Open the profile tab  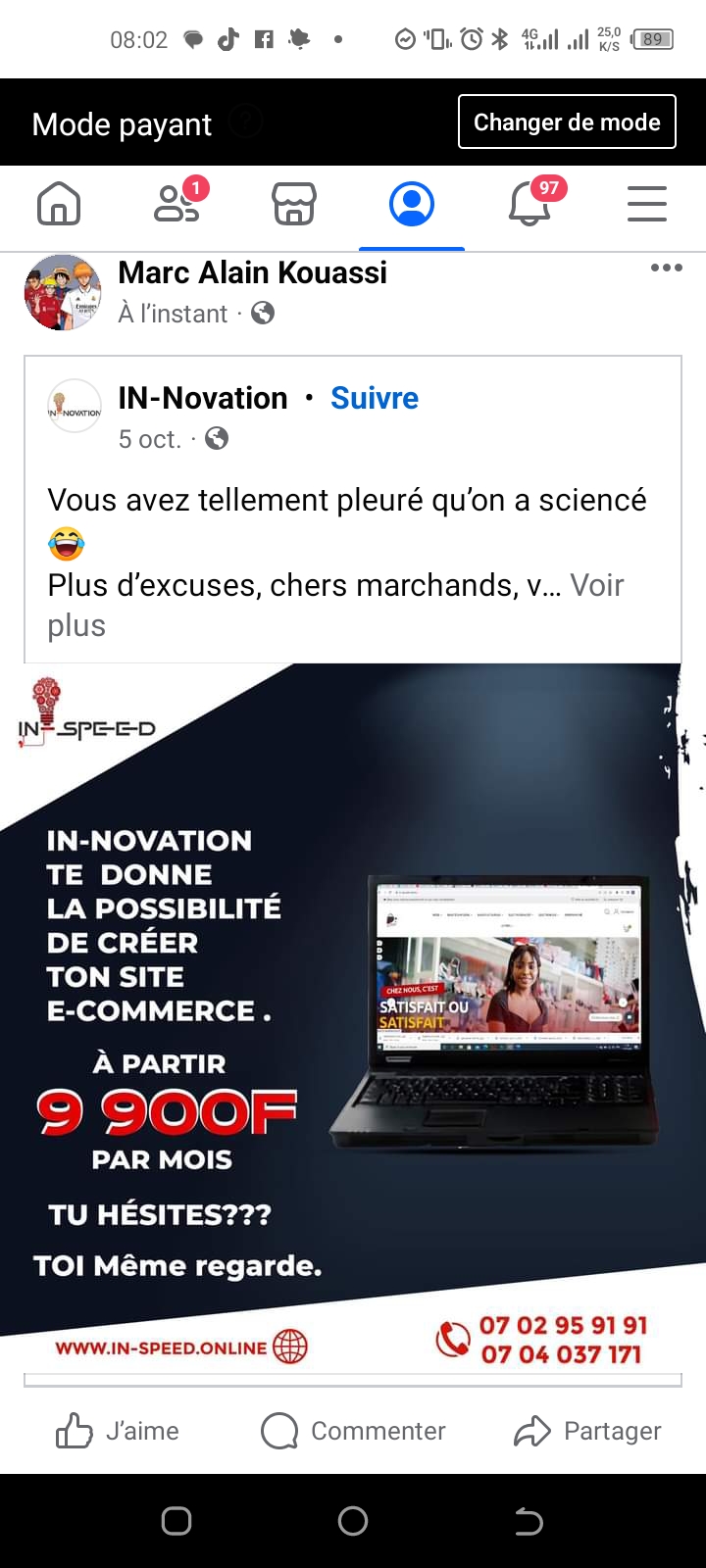coord(412,205)
